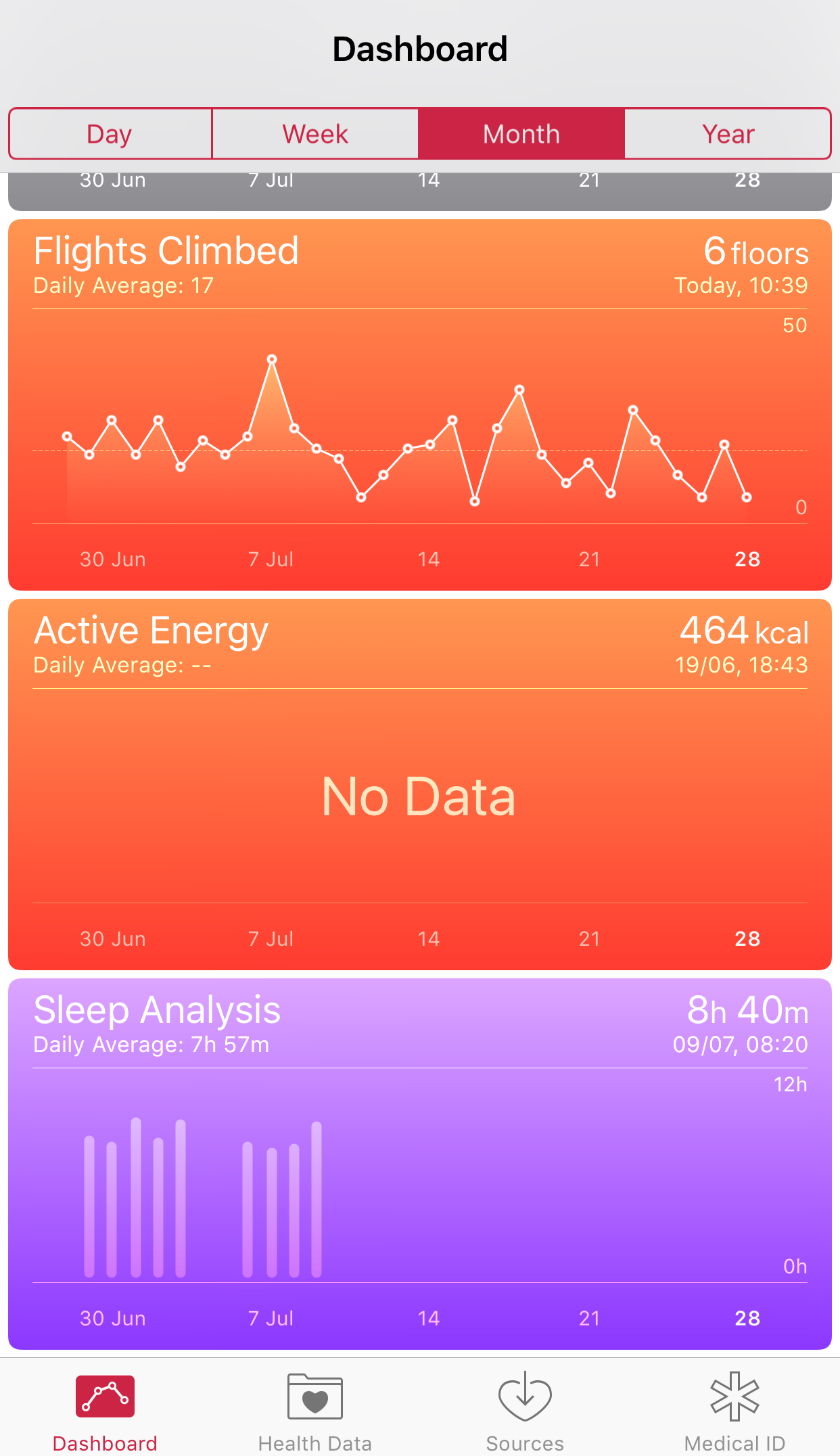Switch to Medical ID tab
The image size is (840, 1456).
tap(734, 1411)
